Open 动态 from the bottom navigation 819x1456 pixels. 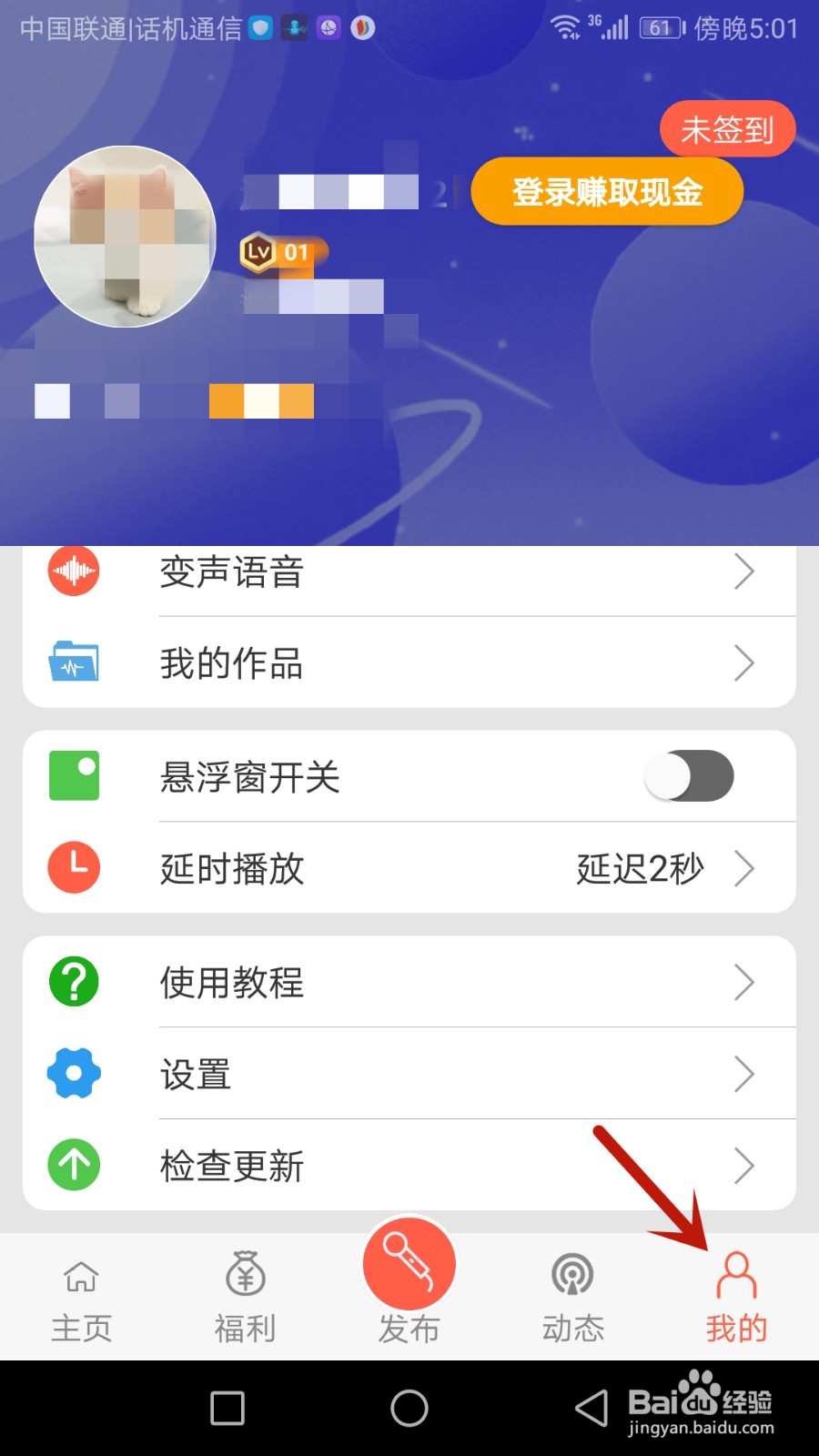tap(571, 1292)
